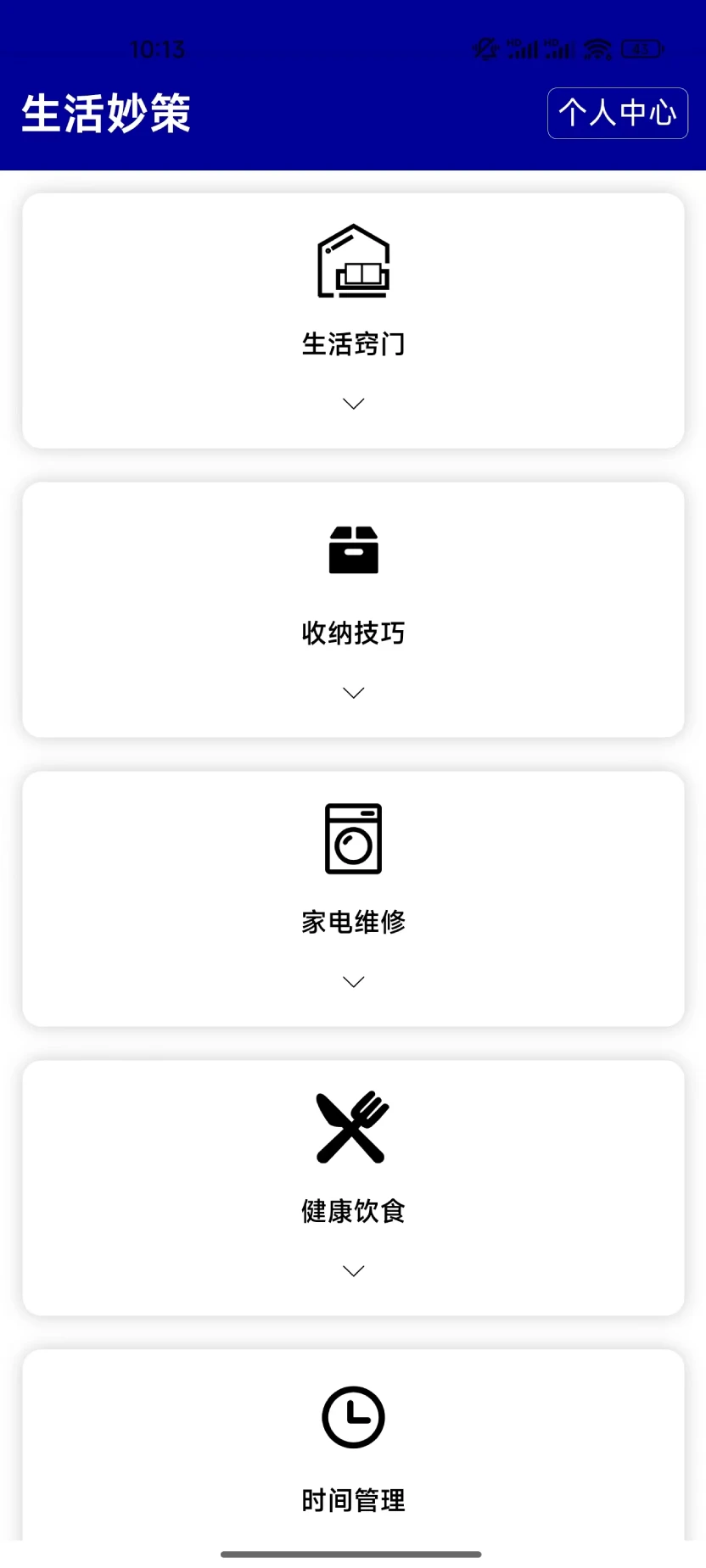This screenshot has width=706, height=1568.
Task: Expand the 生活窍门 card via its chevron
Action: (353, 404)
